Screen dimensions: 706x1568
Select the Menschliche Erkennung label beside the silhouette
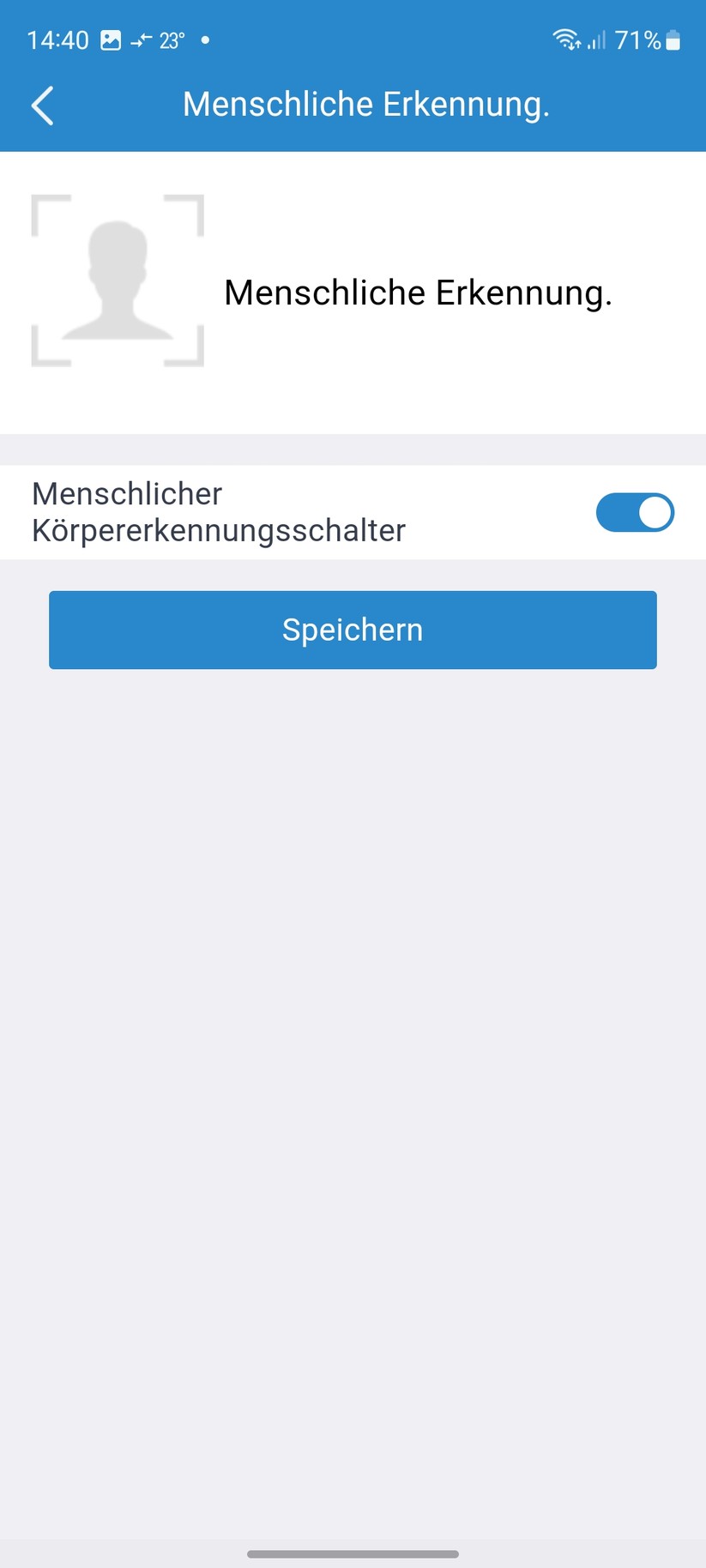pyautogui.click(x=418, y=292)
